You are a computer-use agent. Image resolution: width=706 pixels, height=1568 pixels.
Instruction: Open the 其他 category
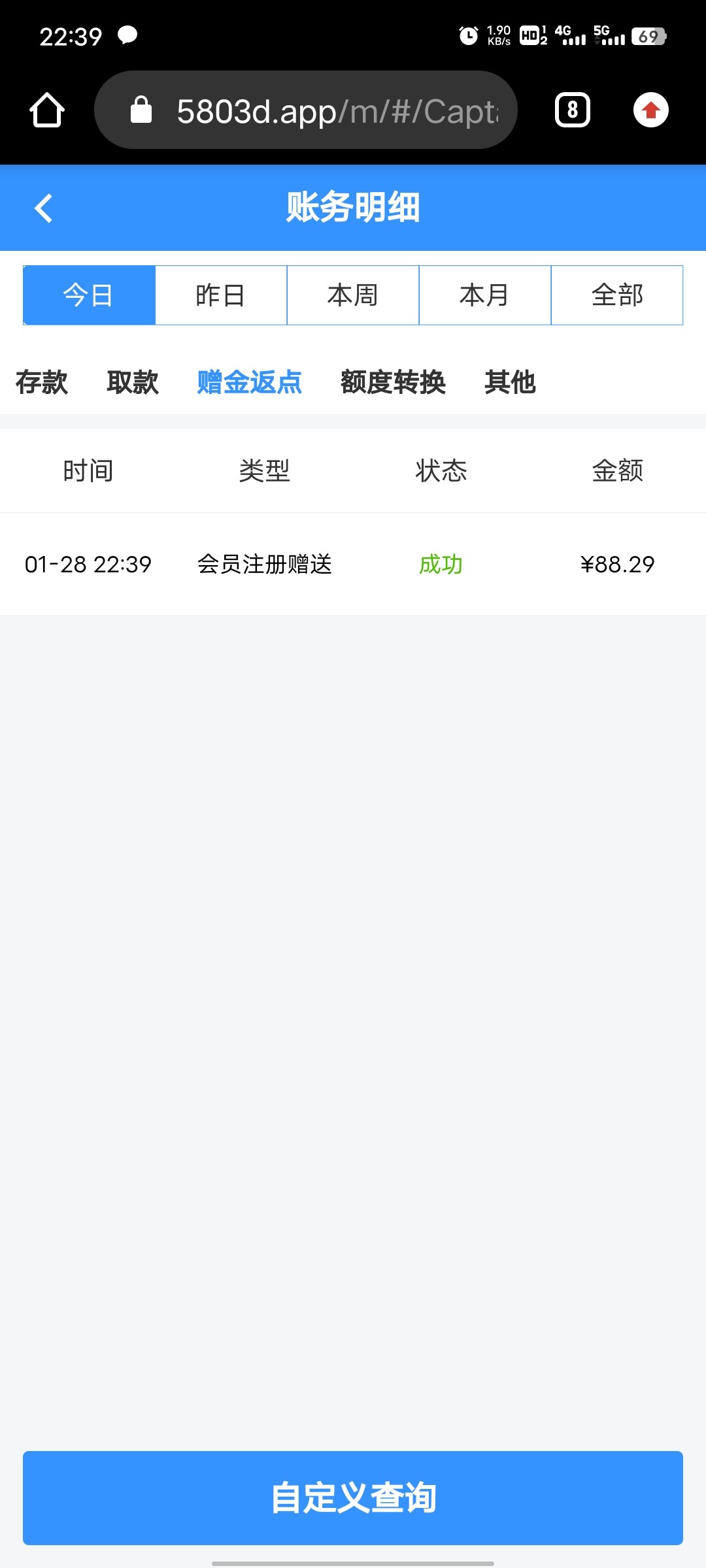tap(510, 382)
